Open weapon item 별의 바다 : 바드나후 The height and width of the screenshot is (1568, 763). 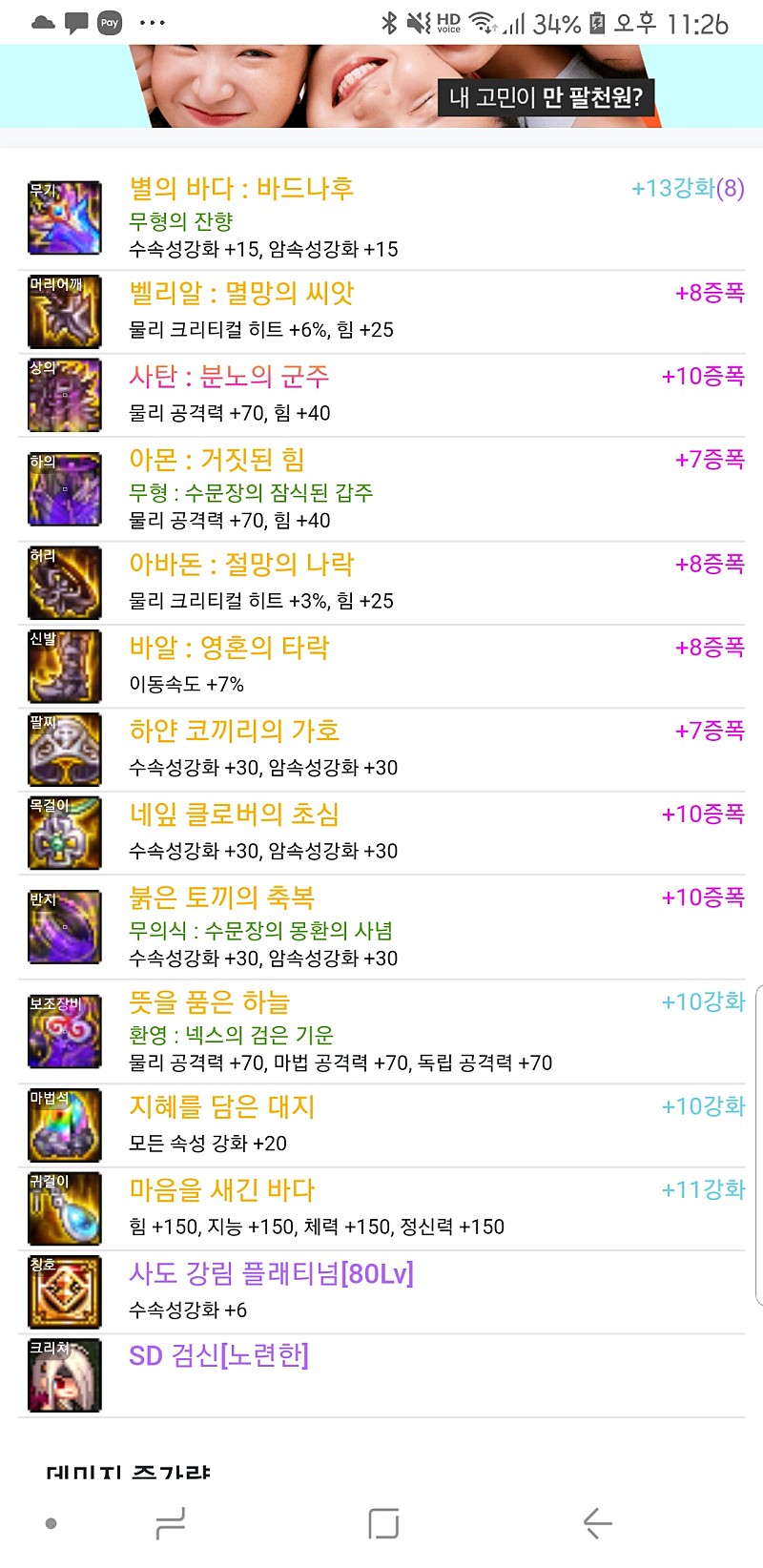[x=241, y=189]
